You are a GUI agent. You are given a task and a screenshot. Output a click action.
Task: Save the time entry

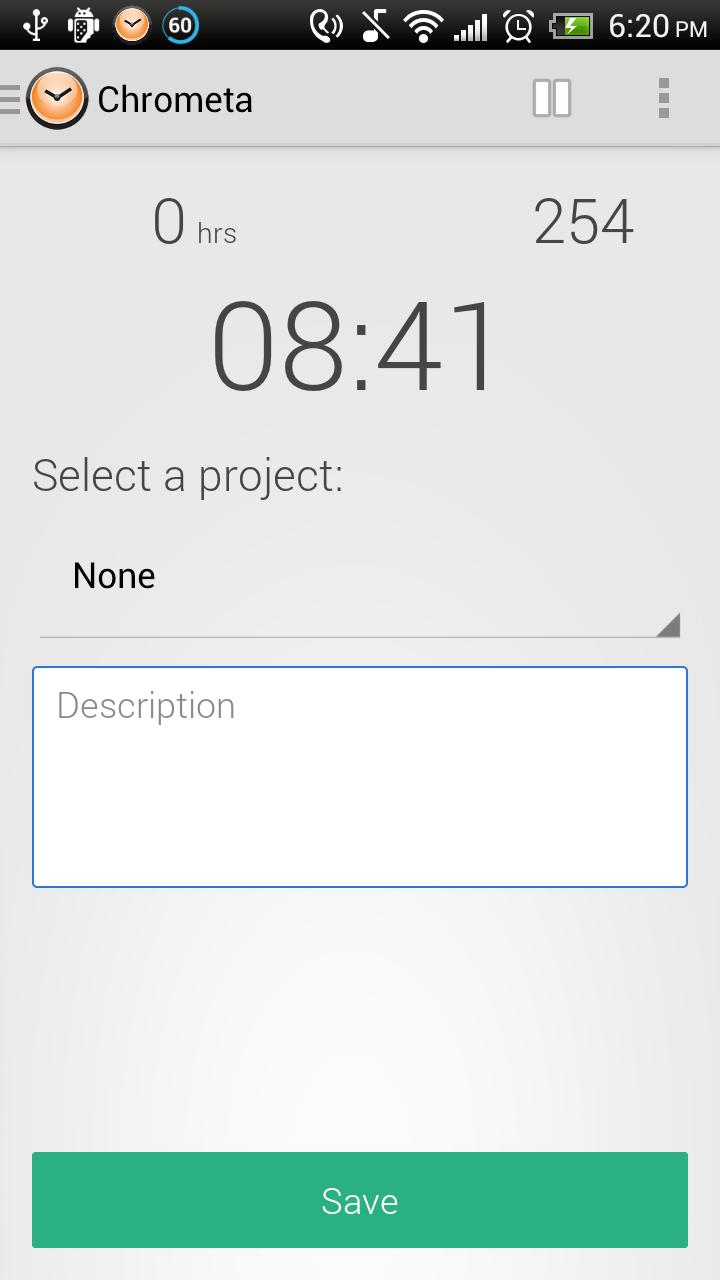360,1199
